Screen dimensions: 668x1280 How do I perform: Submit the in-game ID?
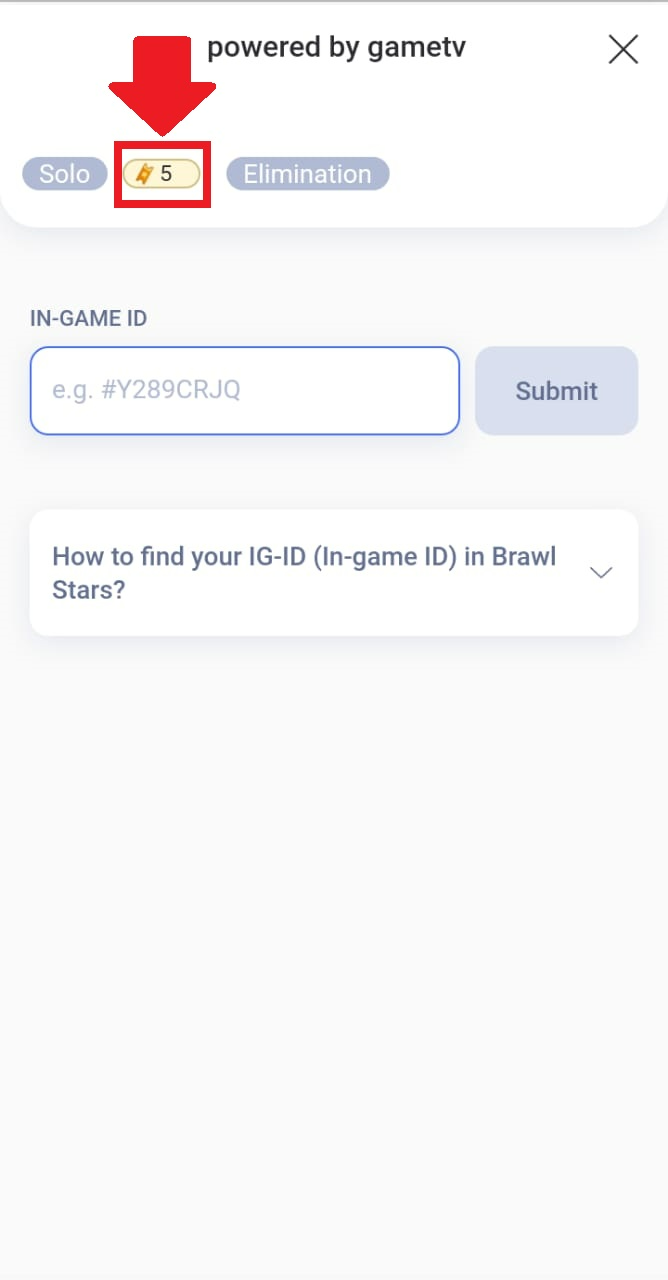point(556,391)
